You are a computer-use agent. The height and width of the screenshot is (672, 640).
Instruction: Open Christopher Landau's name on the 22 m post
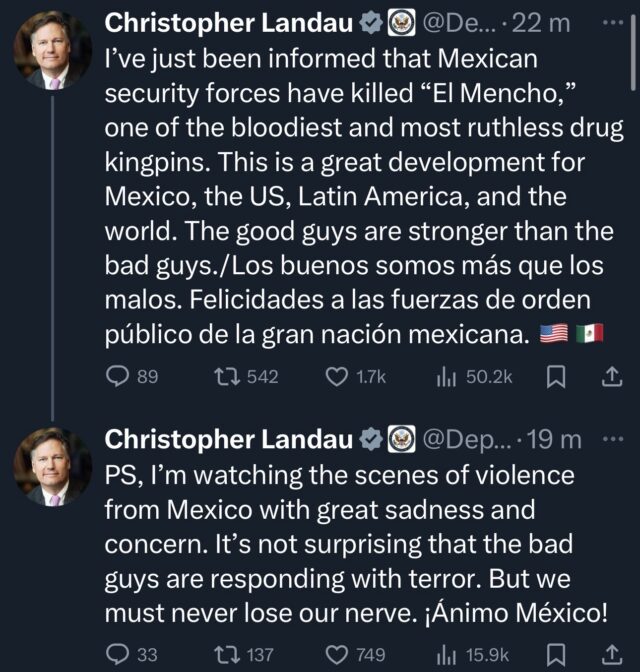[x=229, y=21]
